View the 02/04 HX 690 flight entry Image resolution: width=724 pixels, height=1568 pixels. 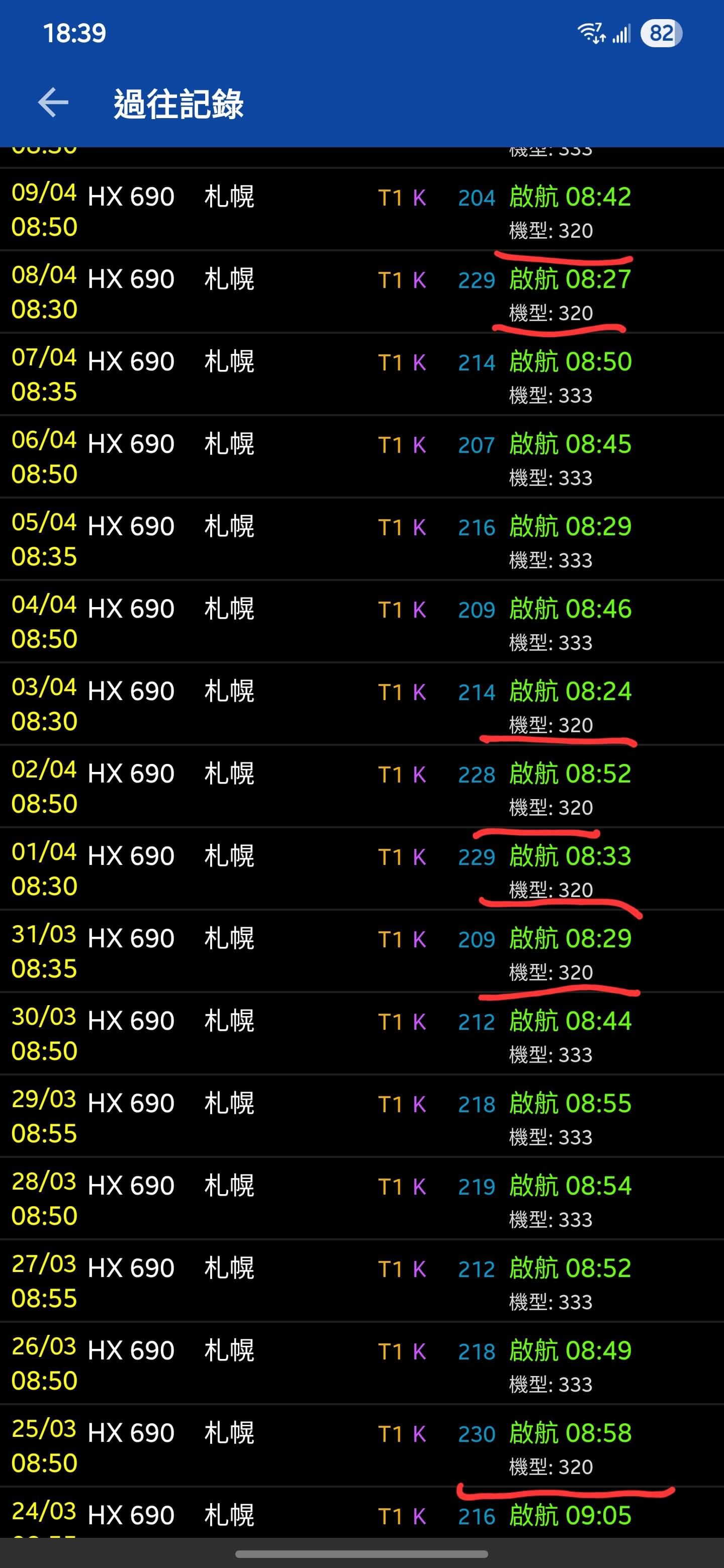point(361,787)
